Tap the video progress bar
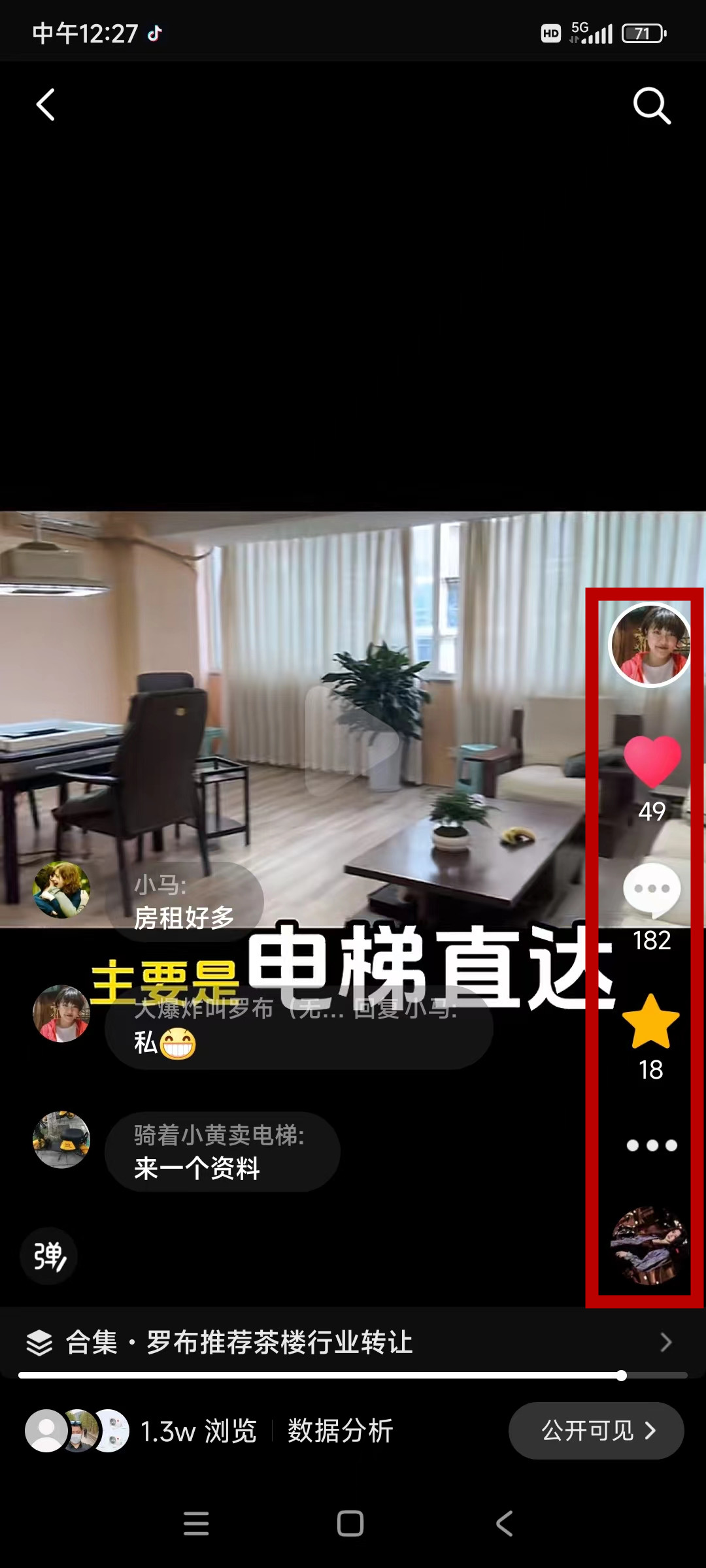Screen dimensions: 706x1568 [353, 1375]
